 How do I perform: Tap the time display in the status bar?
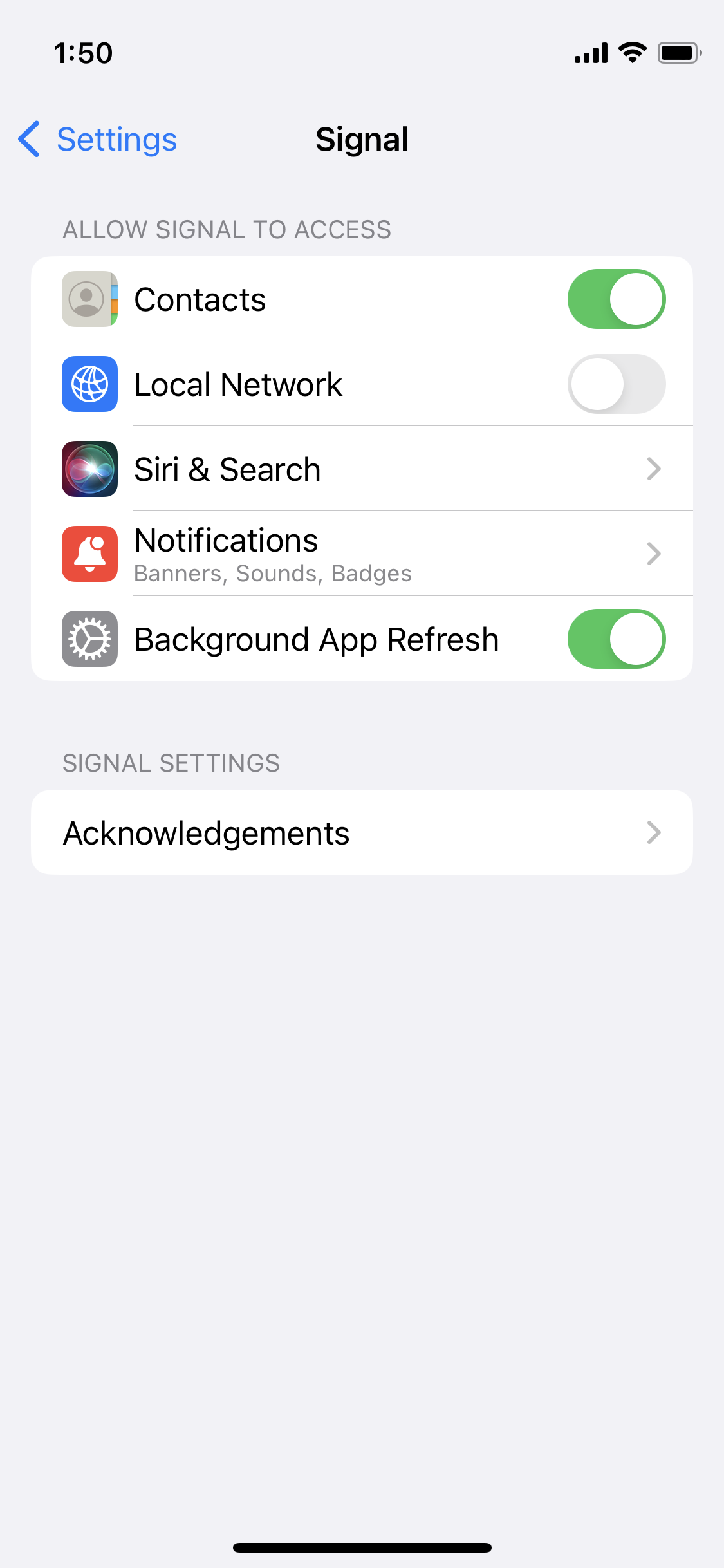84,53
